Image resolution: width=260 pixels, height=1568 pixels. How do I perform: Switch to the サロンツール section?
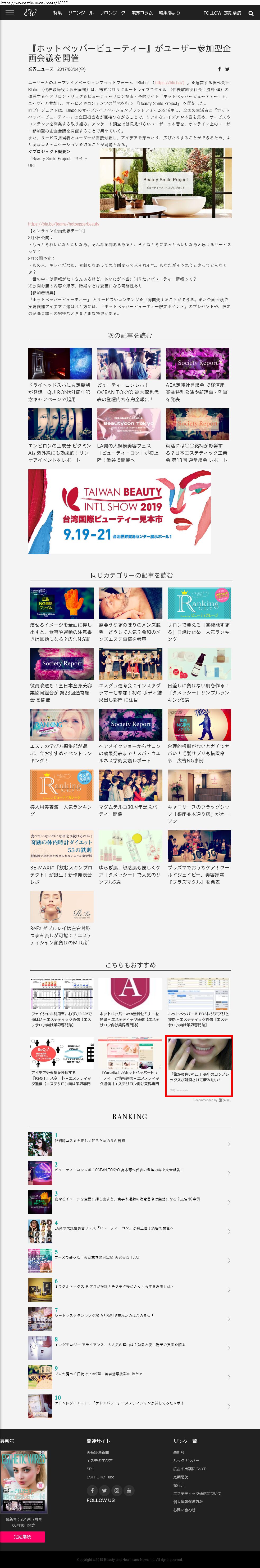click(x=80, y=13)
